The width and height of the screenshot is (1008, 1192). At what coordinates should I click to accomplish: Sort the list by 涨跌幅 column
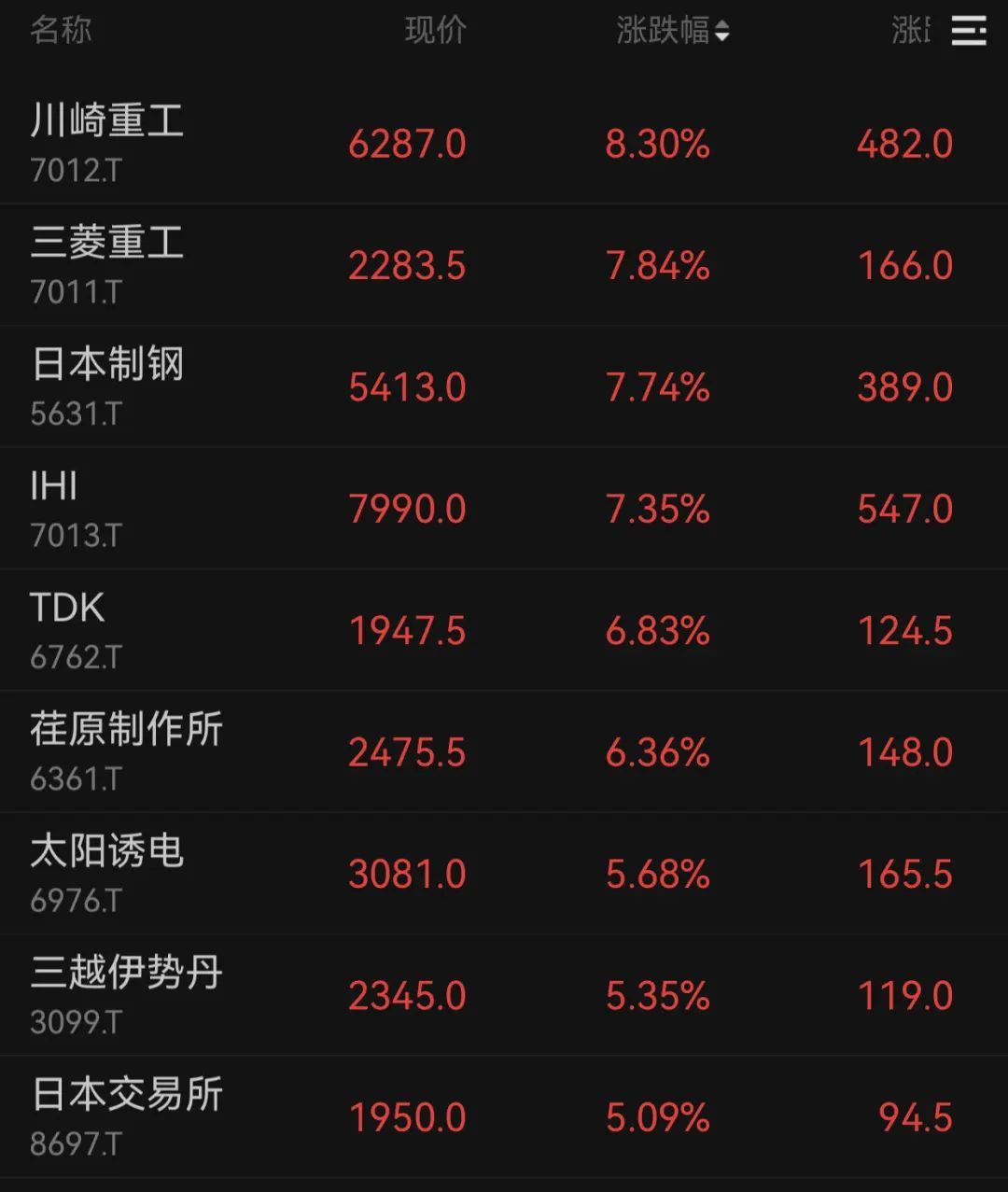click(x=672, y=31)
